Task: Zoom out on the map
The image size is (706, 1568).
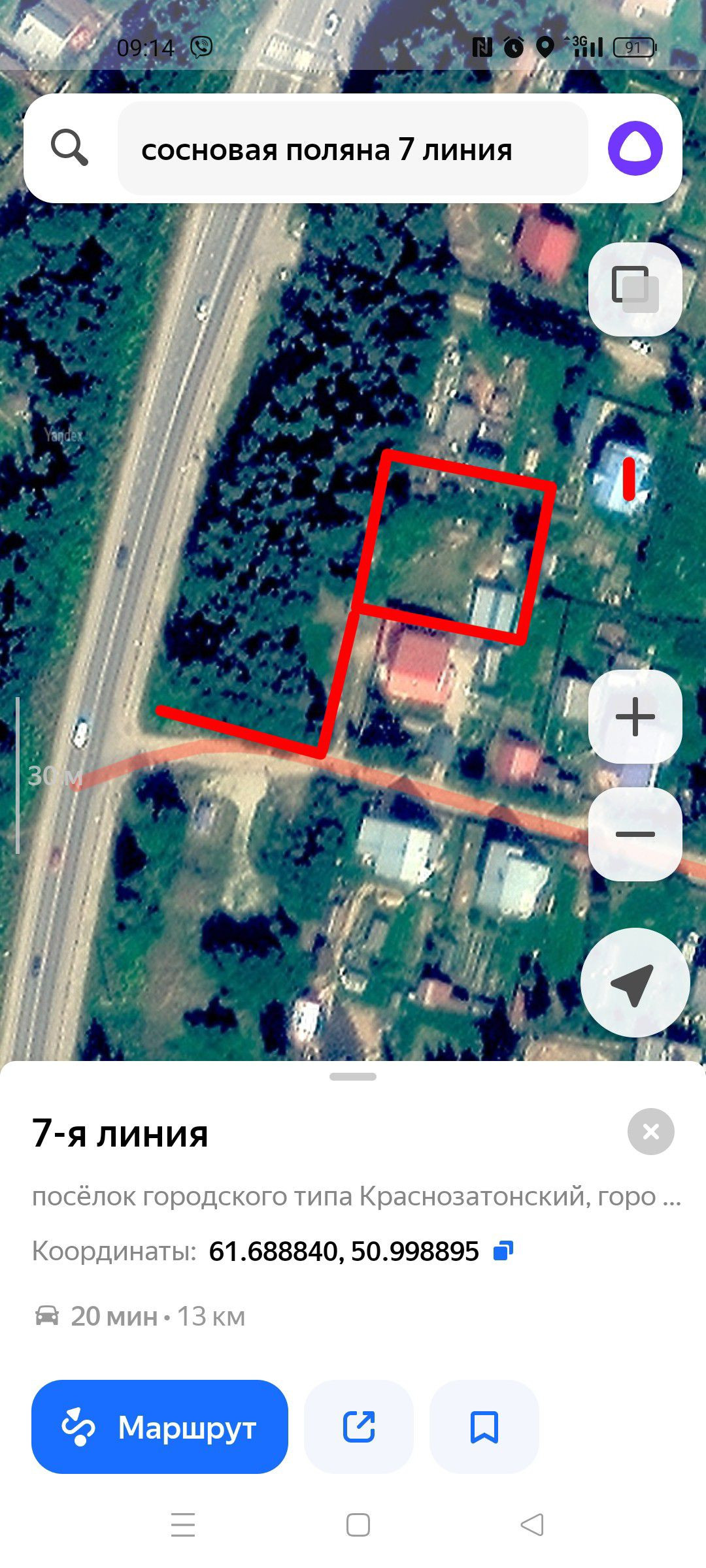Action: coord(635,834)
